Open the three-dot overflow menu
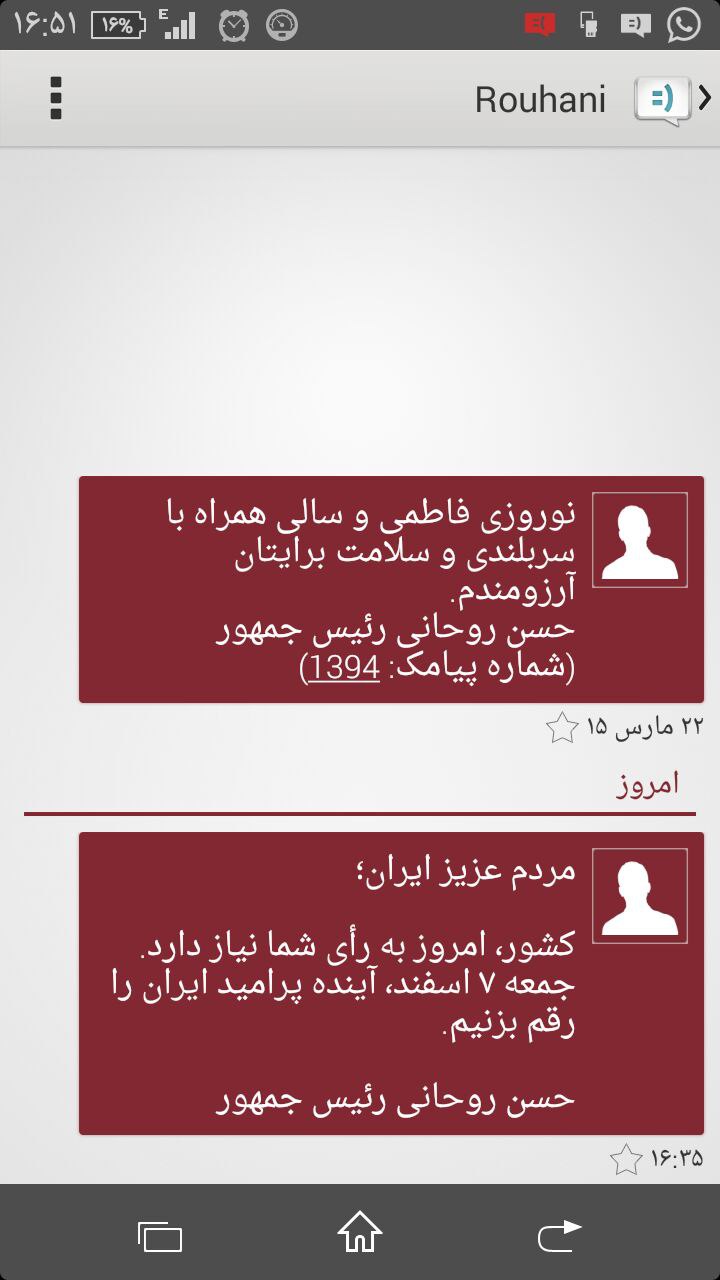This screenshot has height=1280, width=720. coord(56,98)
